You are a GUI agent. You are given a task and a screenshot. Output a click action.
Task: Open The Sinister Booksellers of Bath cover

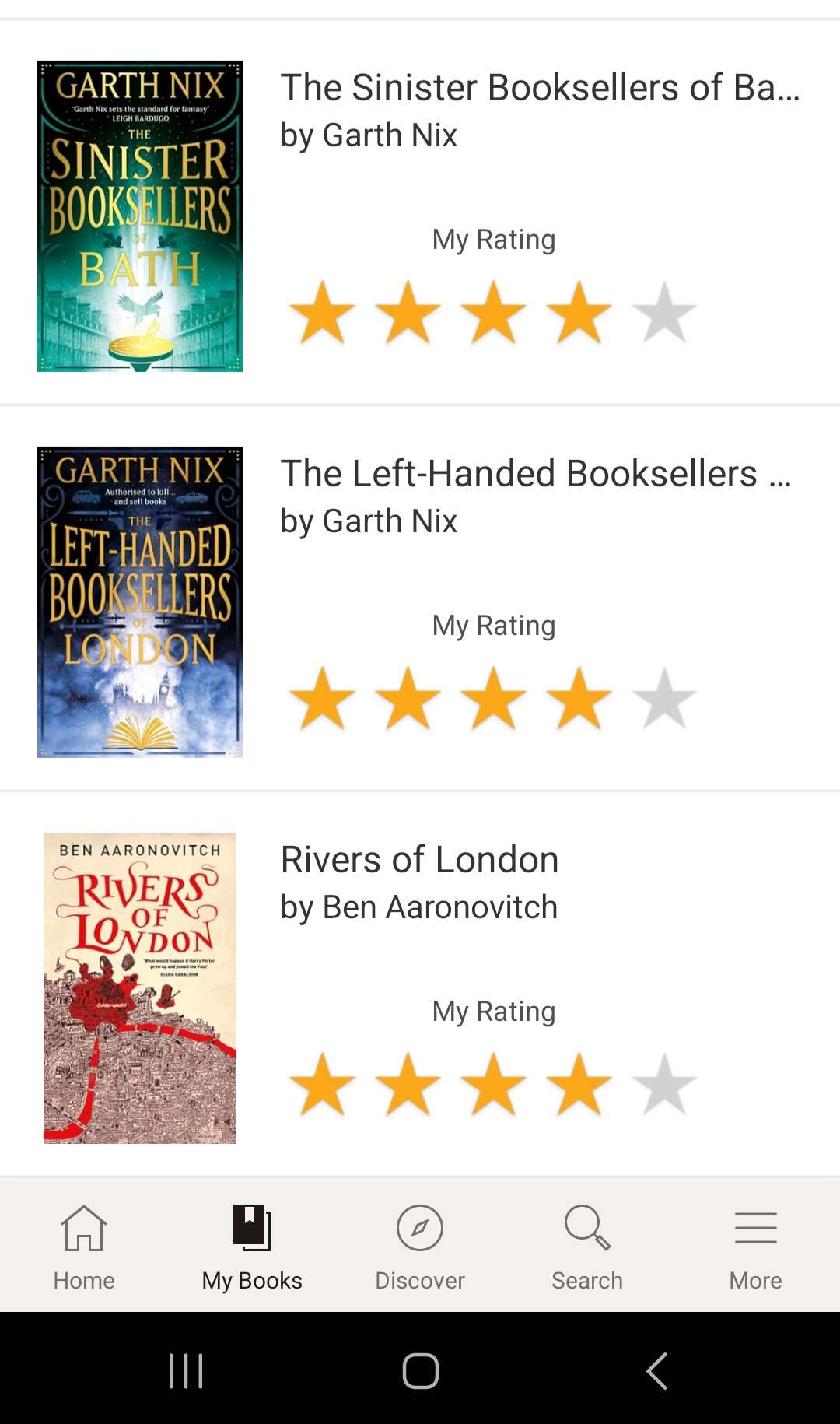pyautogui.click(x=140, y=216)
